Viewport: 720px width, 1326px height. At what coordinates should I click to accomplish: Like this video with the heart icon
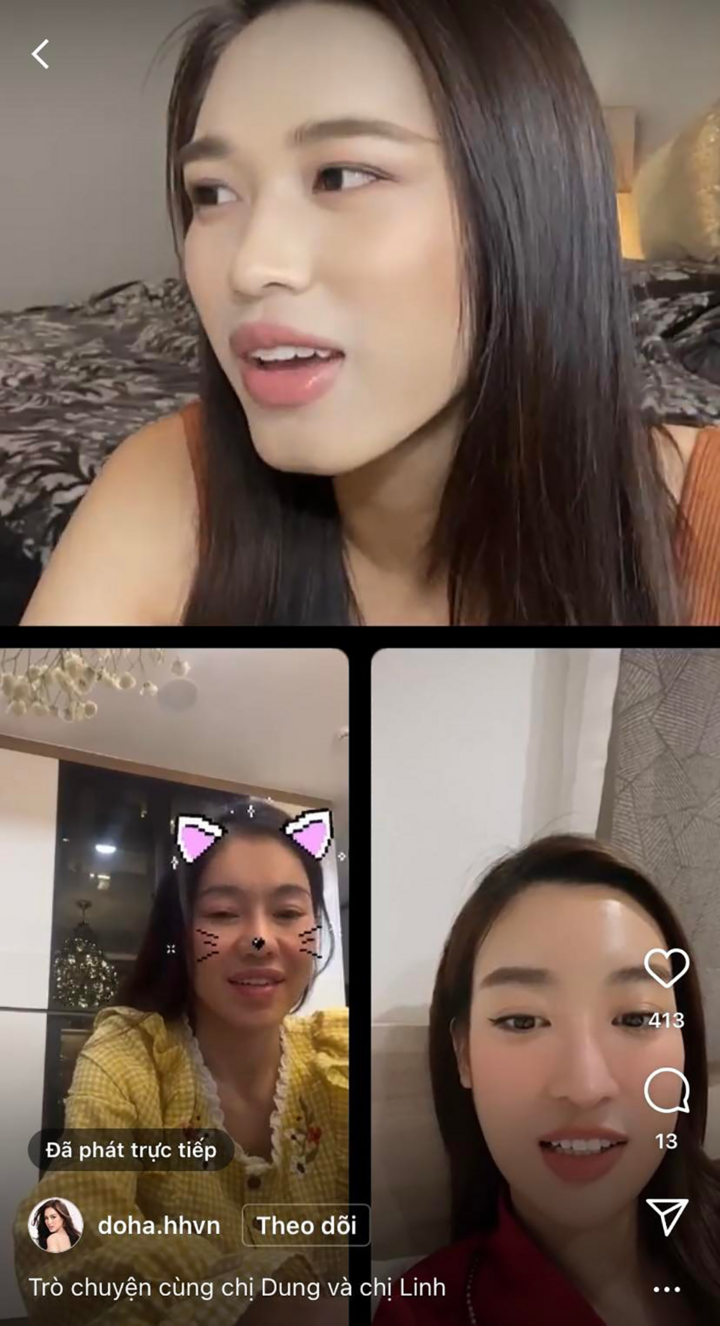(666, 968)
